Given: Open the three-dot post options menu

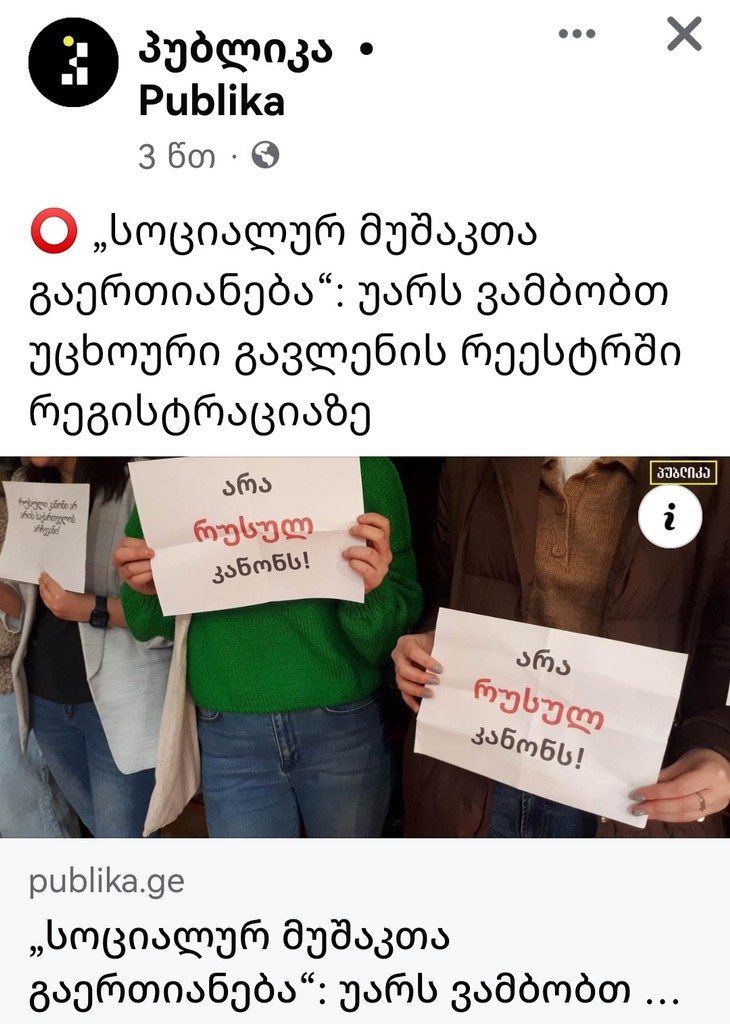Looking at the screenshot, I should click(578, 33).
